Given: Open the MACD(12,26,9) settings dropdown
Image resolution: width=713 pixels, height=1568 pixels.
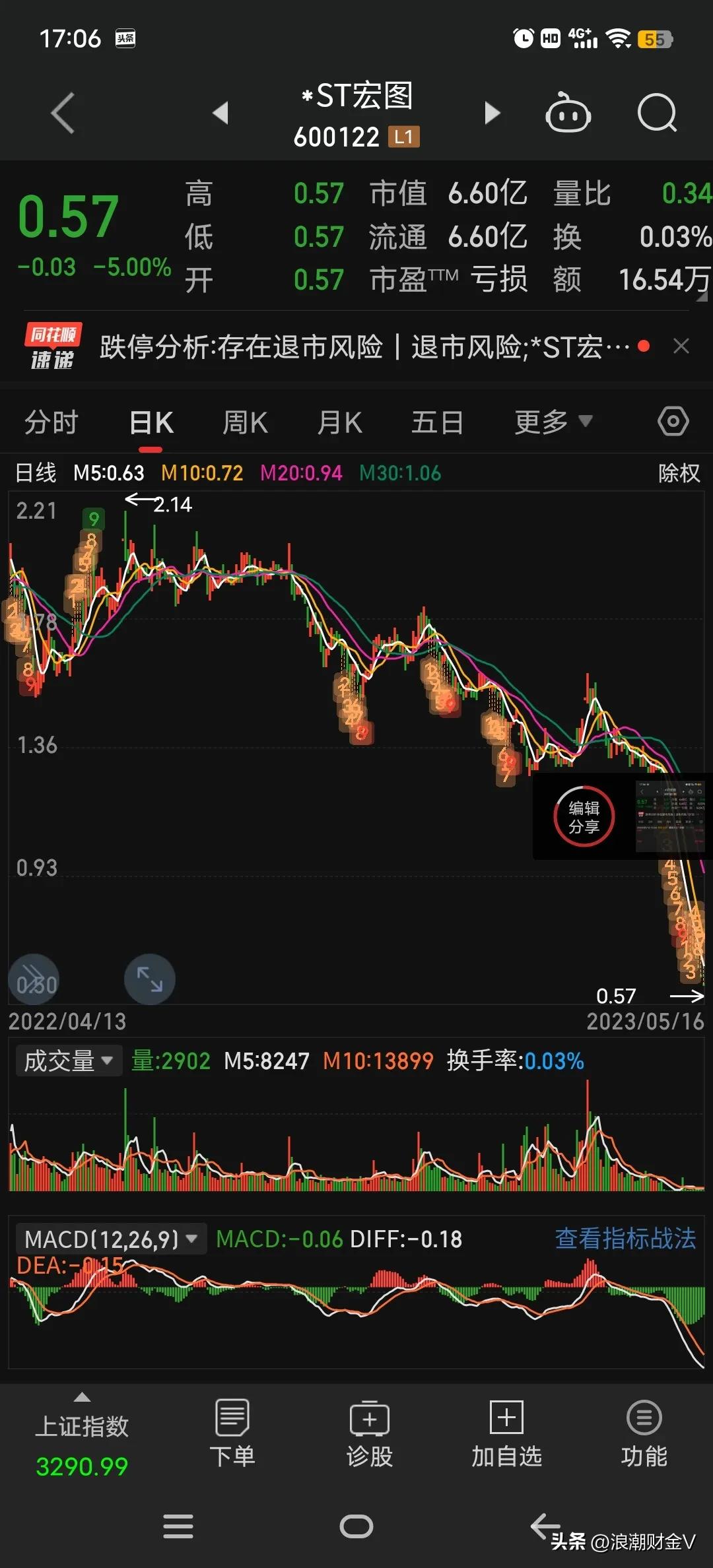Looking at the screenshot, I should pos(110,1239).
